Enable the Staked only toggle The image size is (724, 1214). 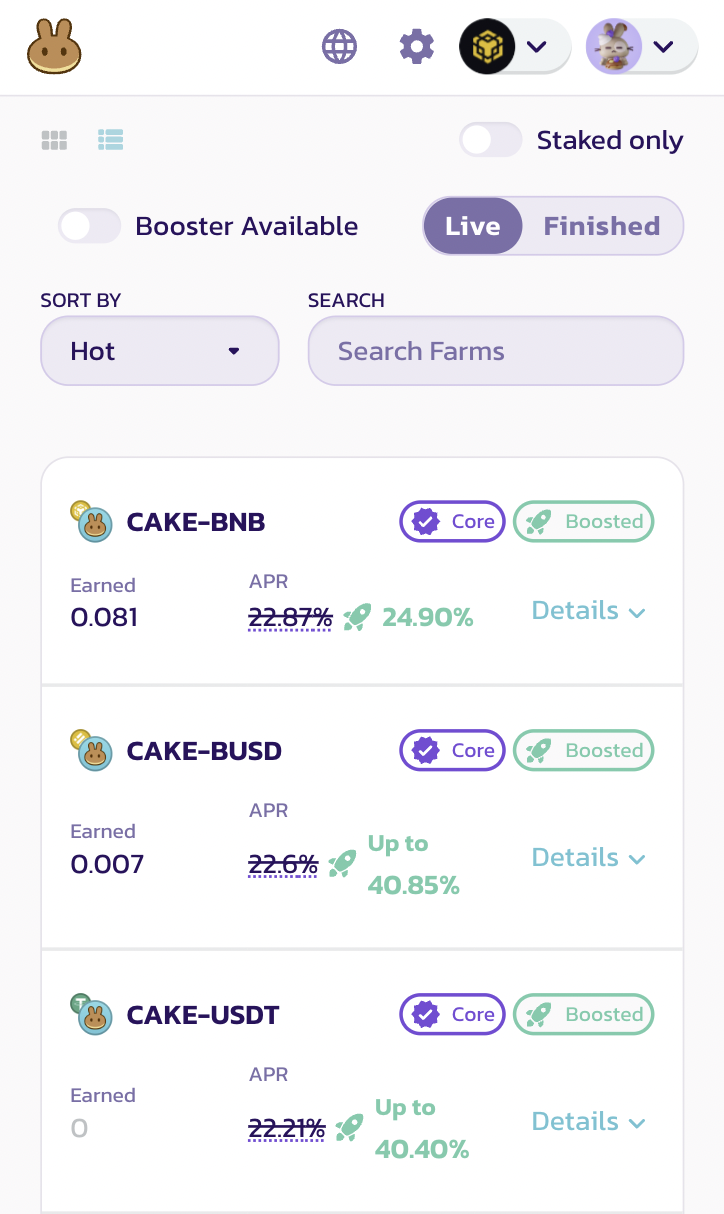491,140
